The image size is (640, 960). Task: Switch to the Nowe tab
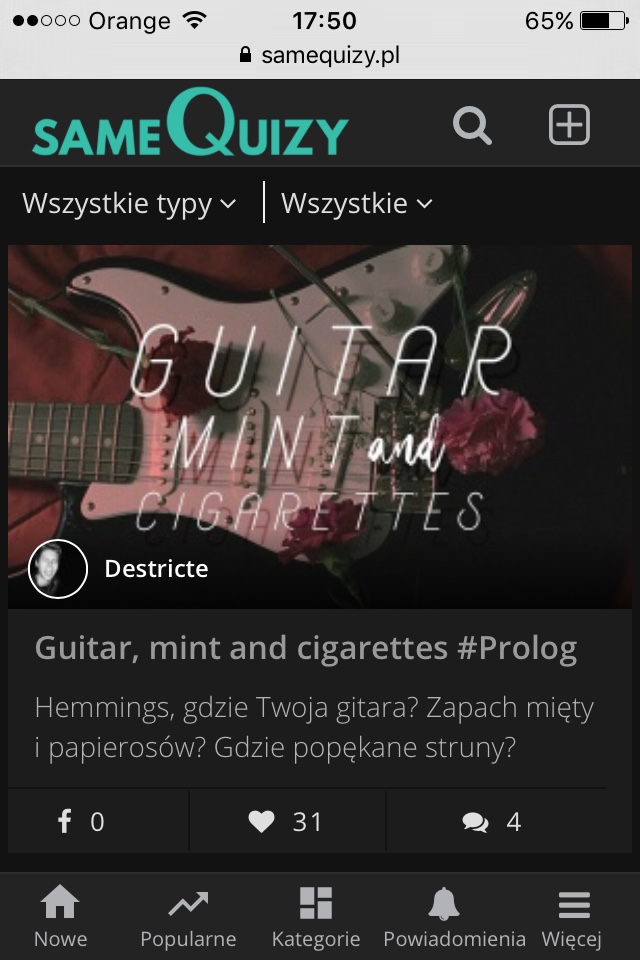point(60,917)
